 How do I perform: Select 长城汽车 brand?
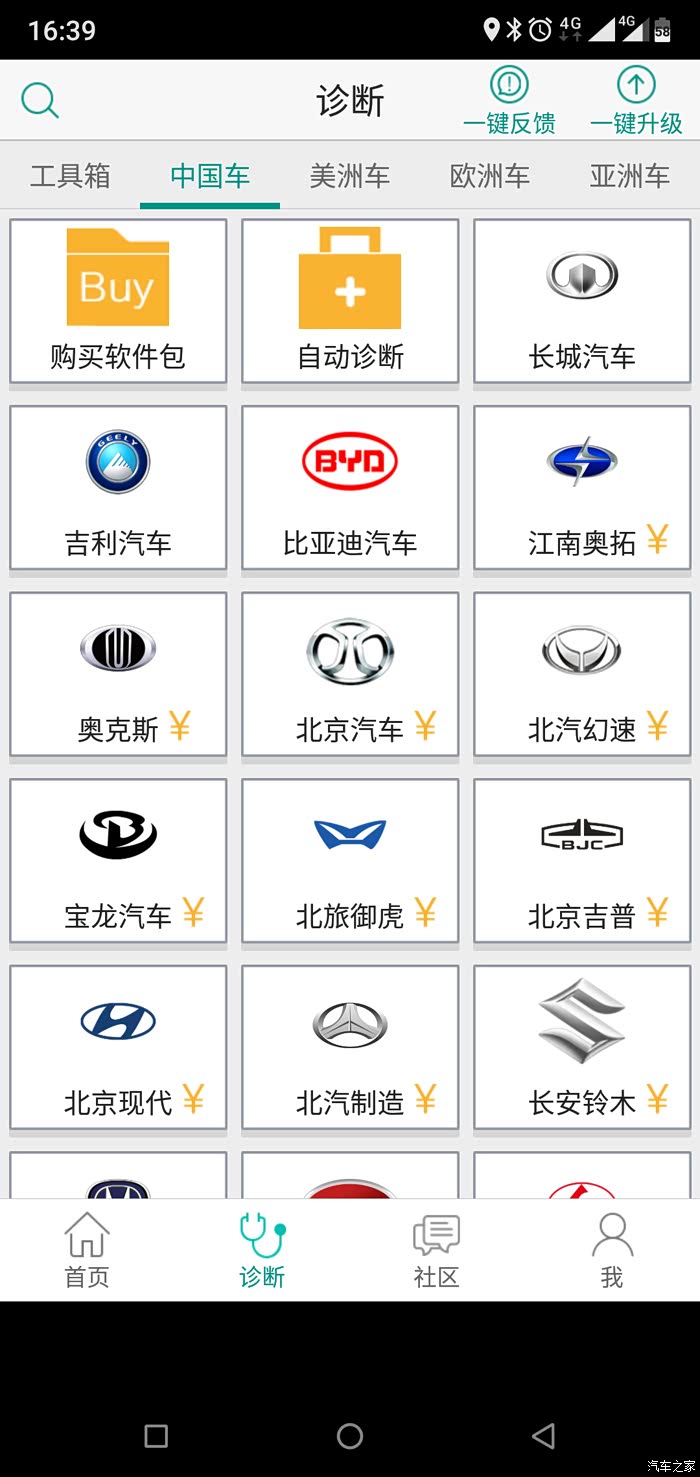582,301
